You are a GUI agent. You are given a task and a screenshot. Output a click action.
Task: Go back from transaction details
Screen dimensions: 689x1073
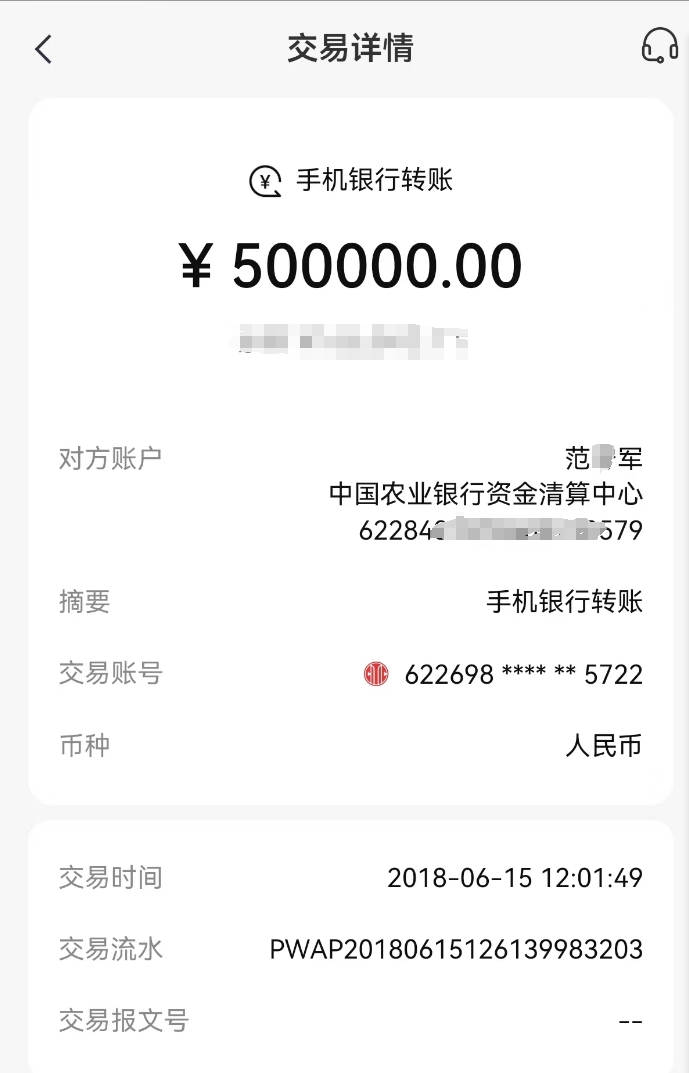tap(43, 49)
